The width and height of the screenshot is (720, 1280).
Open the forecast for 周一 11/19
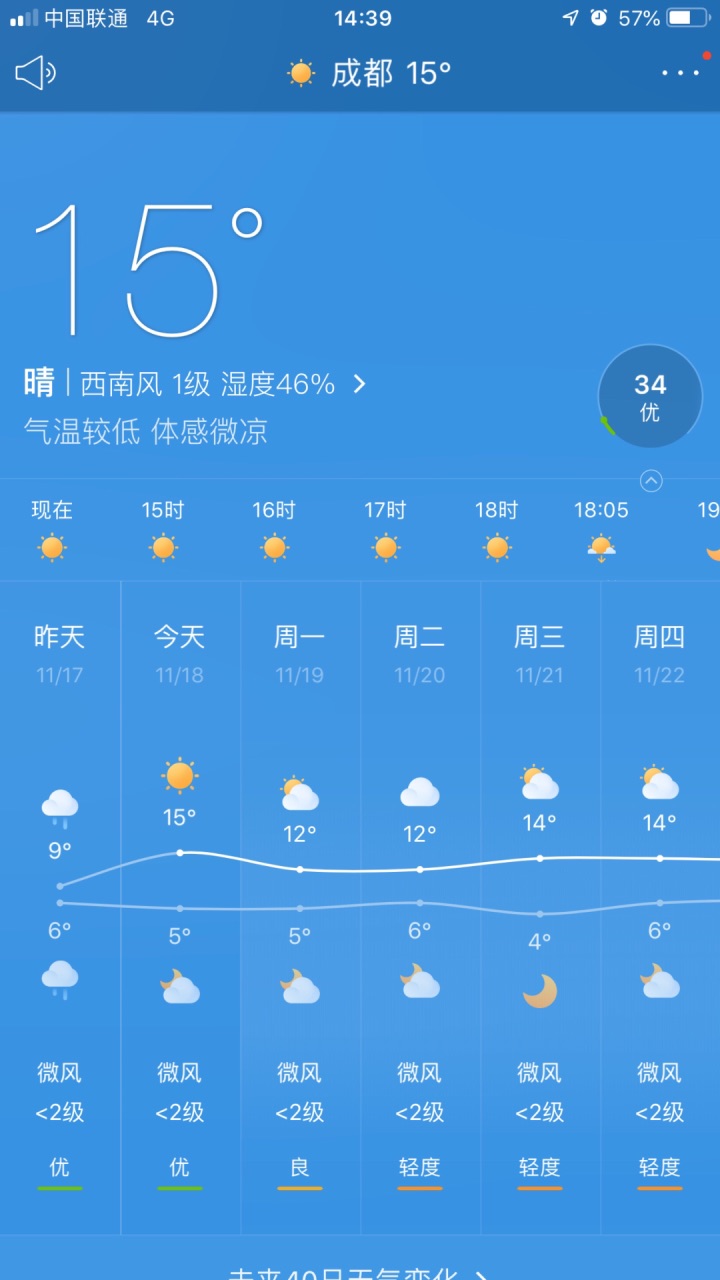click(x=300, y=907)
